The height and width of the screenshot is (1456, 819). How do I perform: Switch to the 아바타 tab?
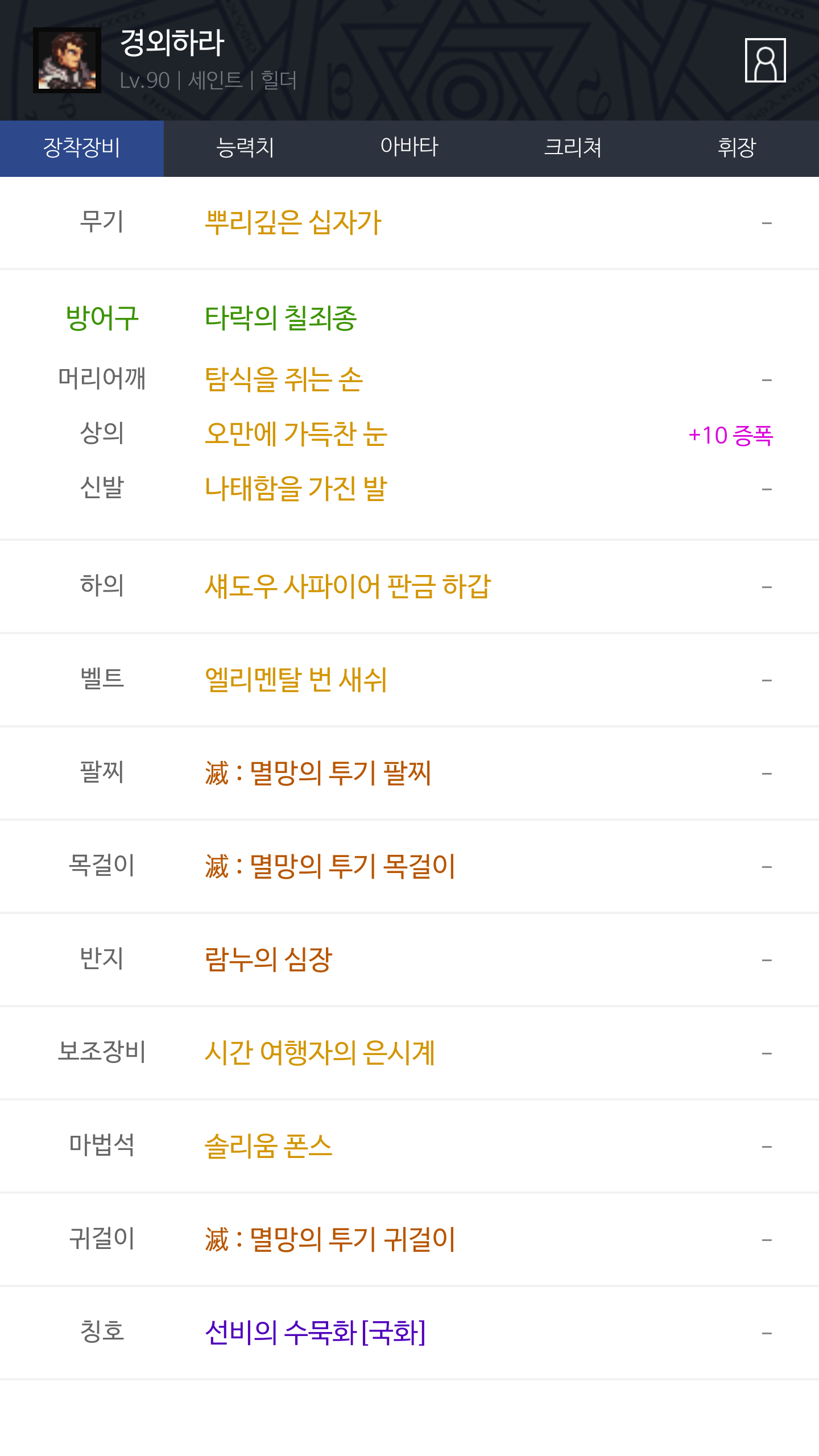(x=409, y=148)
